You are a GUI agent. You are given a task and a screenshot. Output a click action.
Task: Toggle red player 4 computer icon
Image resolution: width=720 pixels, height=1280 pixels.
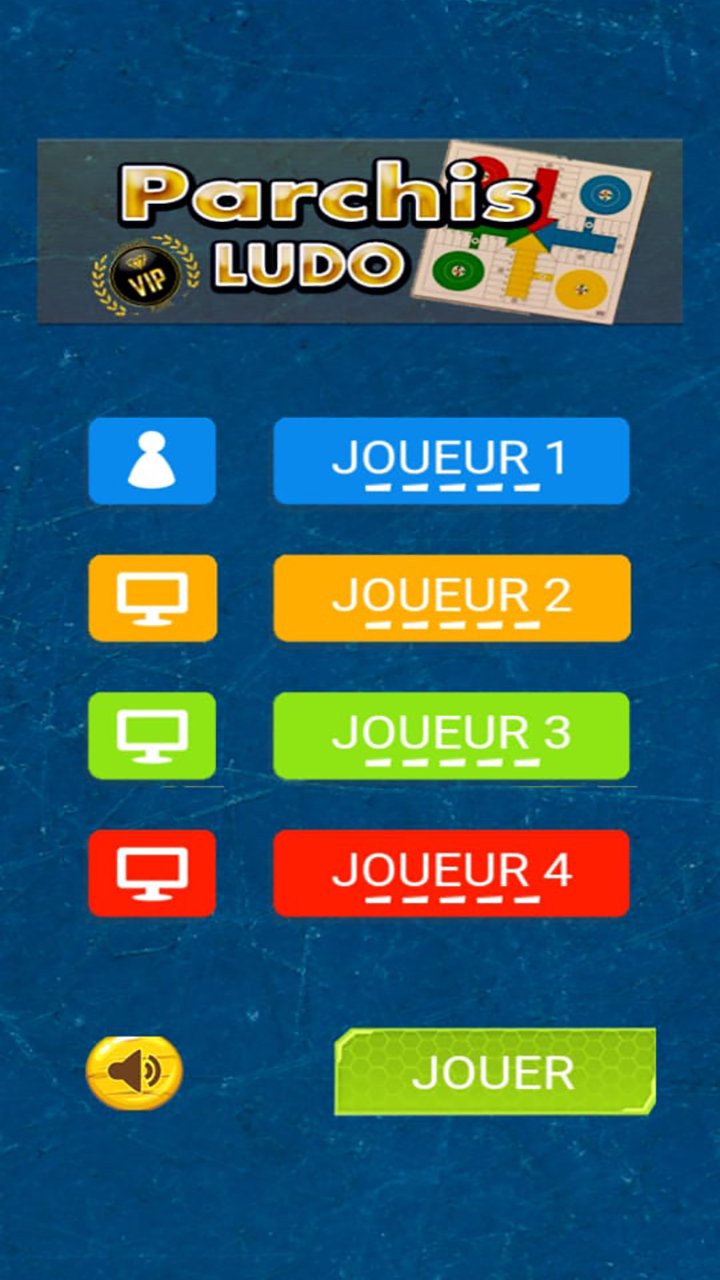(152, 872)
